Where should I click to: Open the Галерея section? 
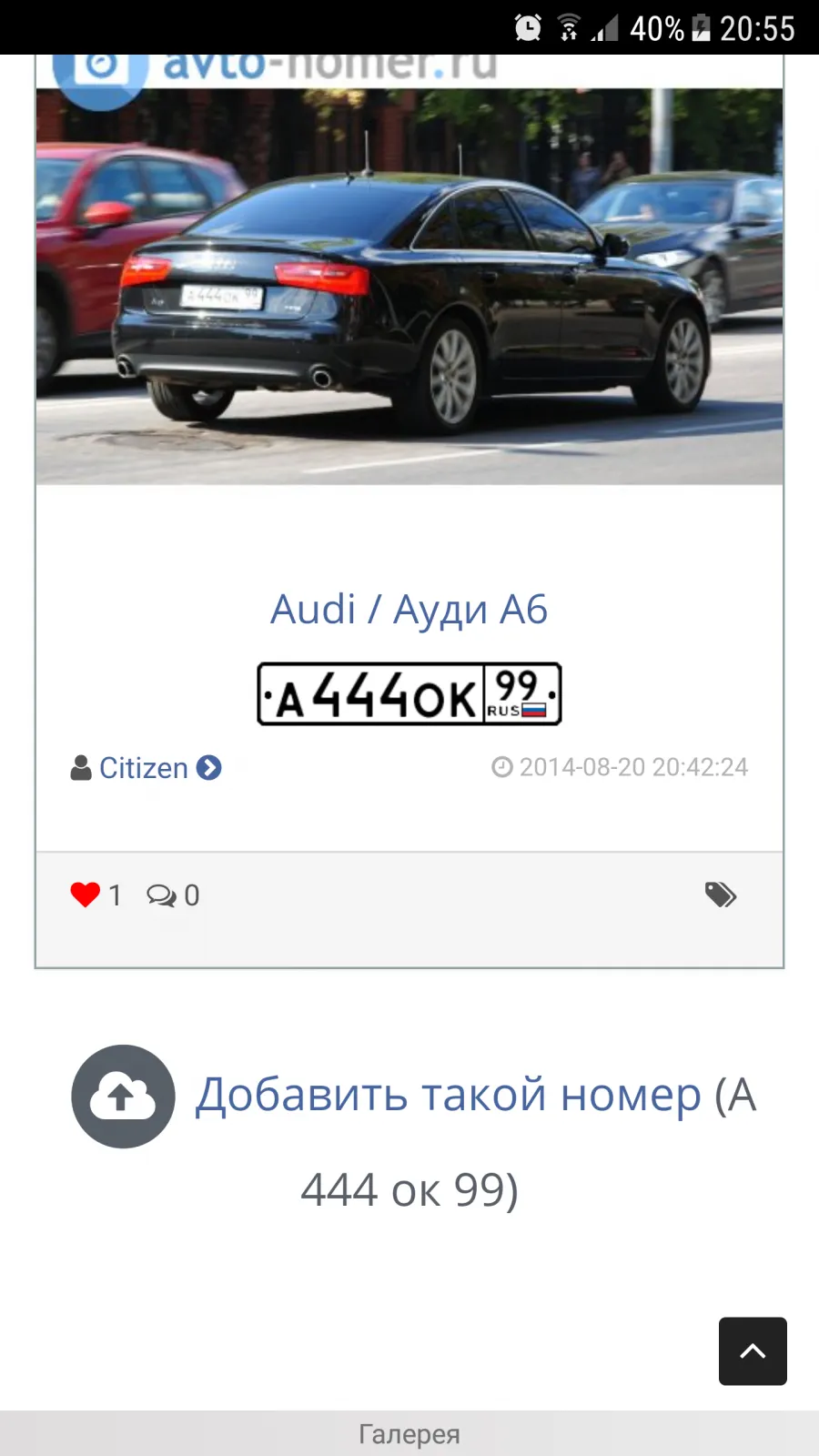click(x=409, y=1434)
